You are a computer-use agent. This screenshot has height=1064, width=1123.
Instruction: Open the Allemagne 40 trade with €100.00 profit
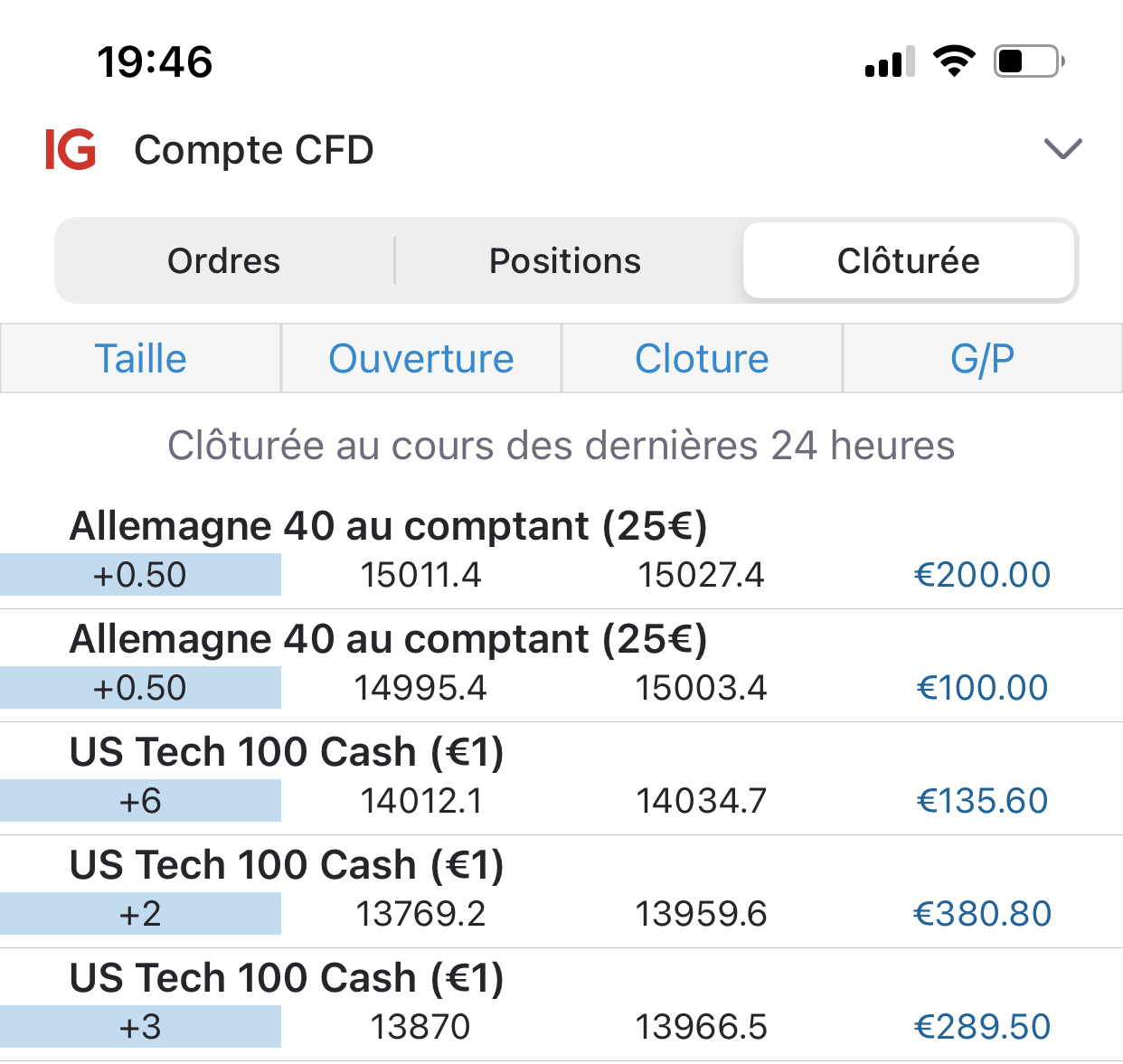tap(561, 666)
